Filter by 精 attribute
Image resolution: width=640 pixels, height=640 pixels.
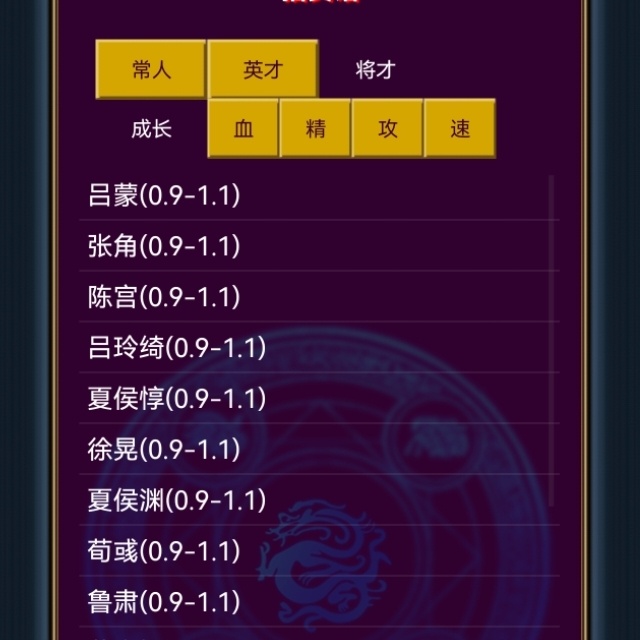tap(315, 129)
